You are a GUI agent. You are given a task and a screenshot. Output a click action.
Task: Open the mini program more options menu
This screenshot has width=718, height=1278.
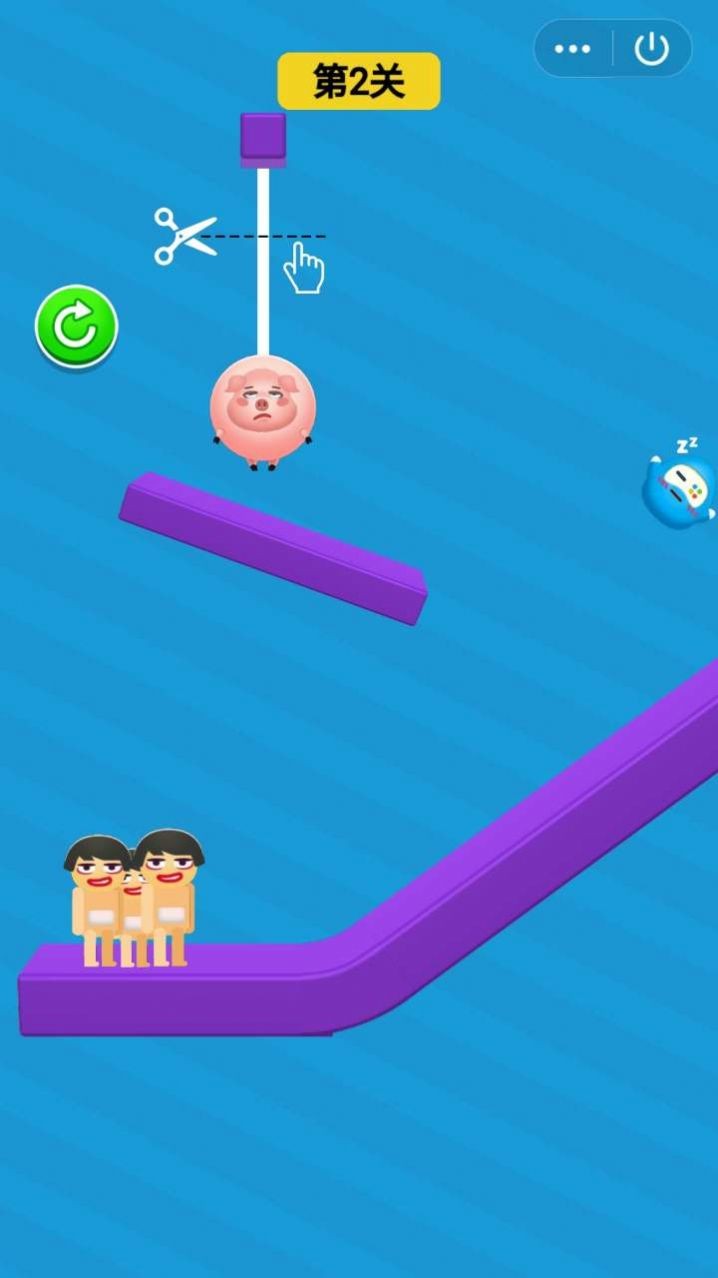[x=572, y=49]
